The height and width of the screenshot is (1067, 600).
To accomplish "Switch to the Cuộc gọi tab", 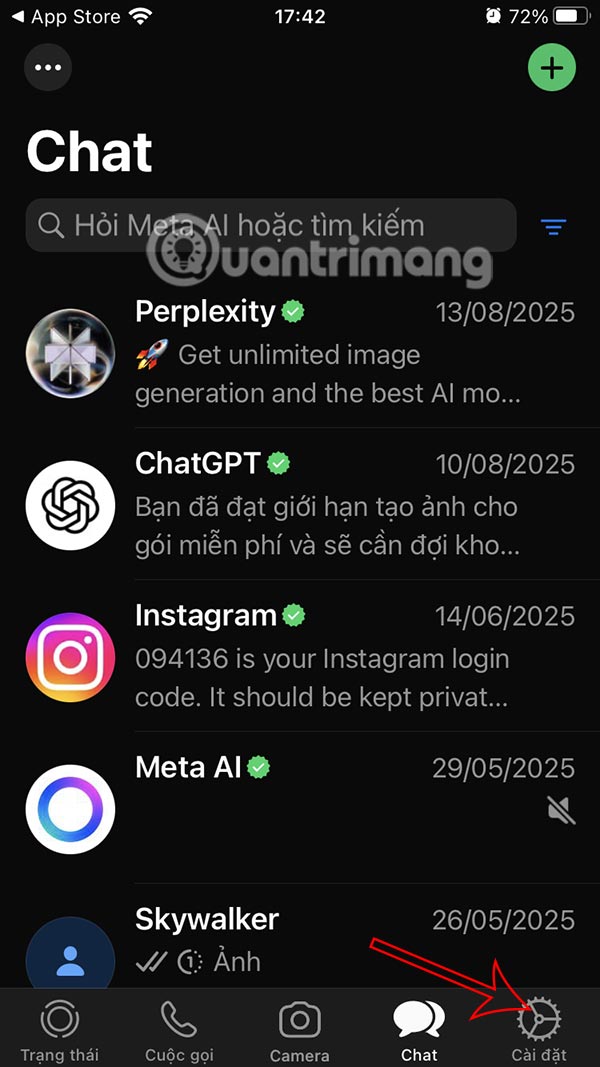I will (179, 1030).
